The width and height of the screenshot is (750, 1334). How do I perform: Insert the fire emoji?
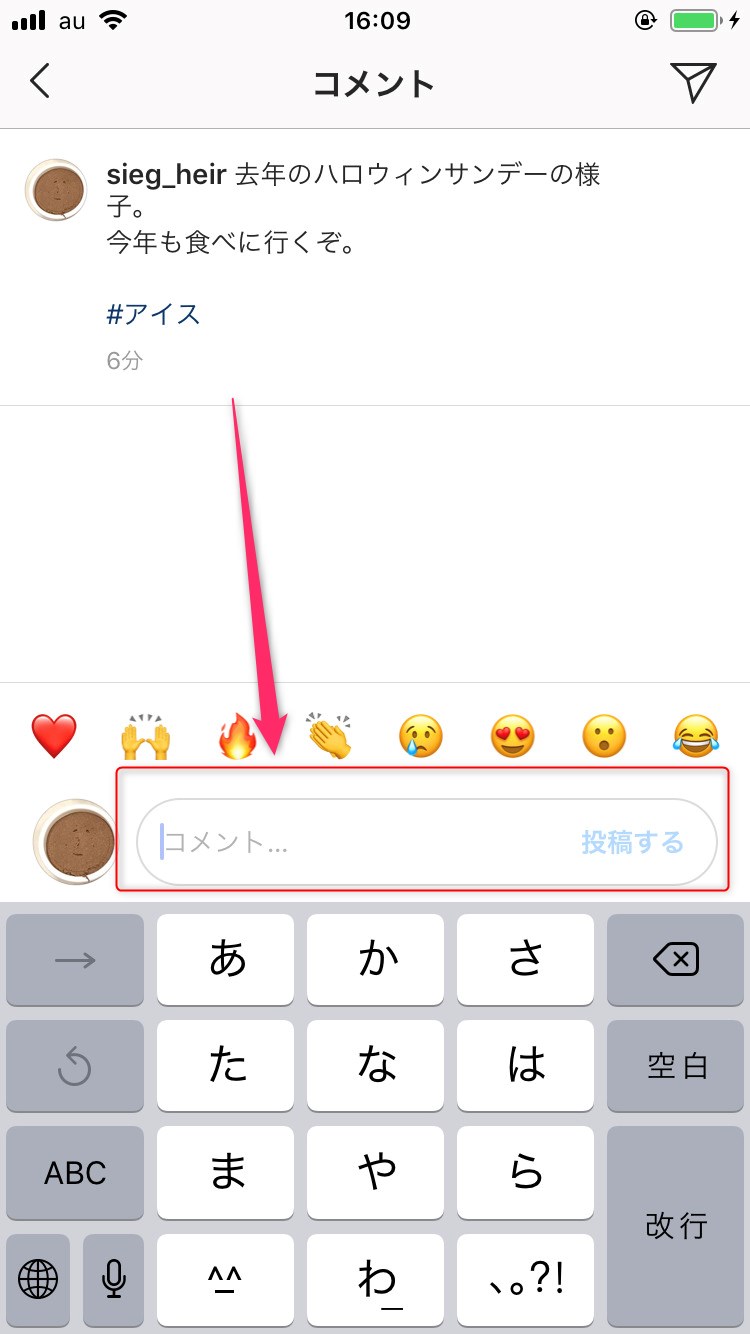coord(237,737)
